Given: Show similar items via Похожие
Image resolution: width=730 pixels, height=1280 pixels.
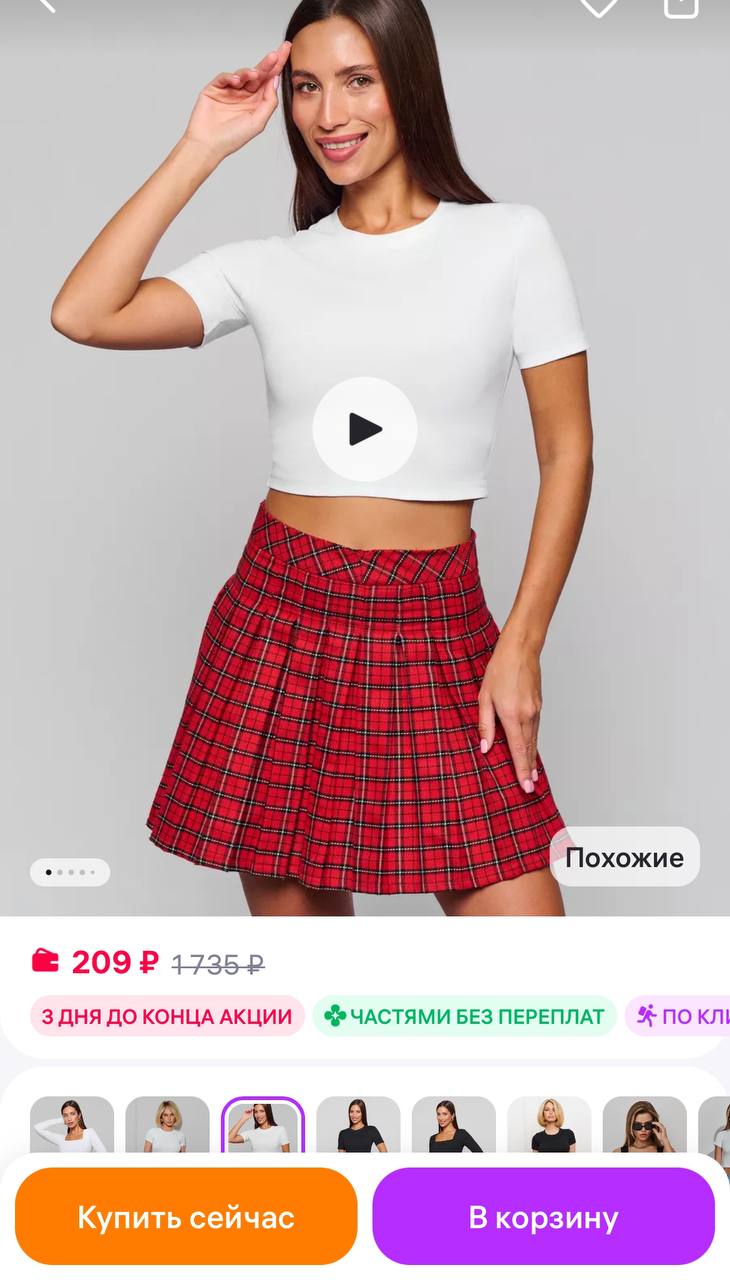Looking at the screenshot, I should click(624, 857).
